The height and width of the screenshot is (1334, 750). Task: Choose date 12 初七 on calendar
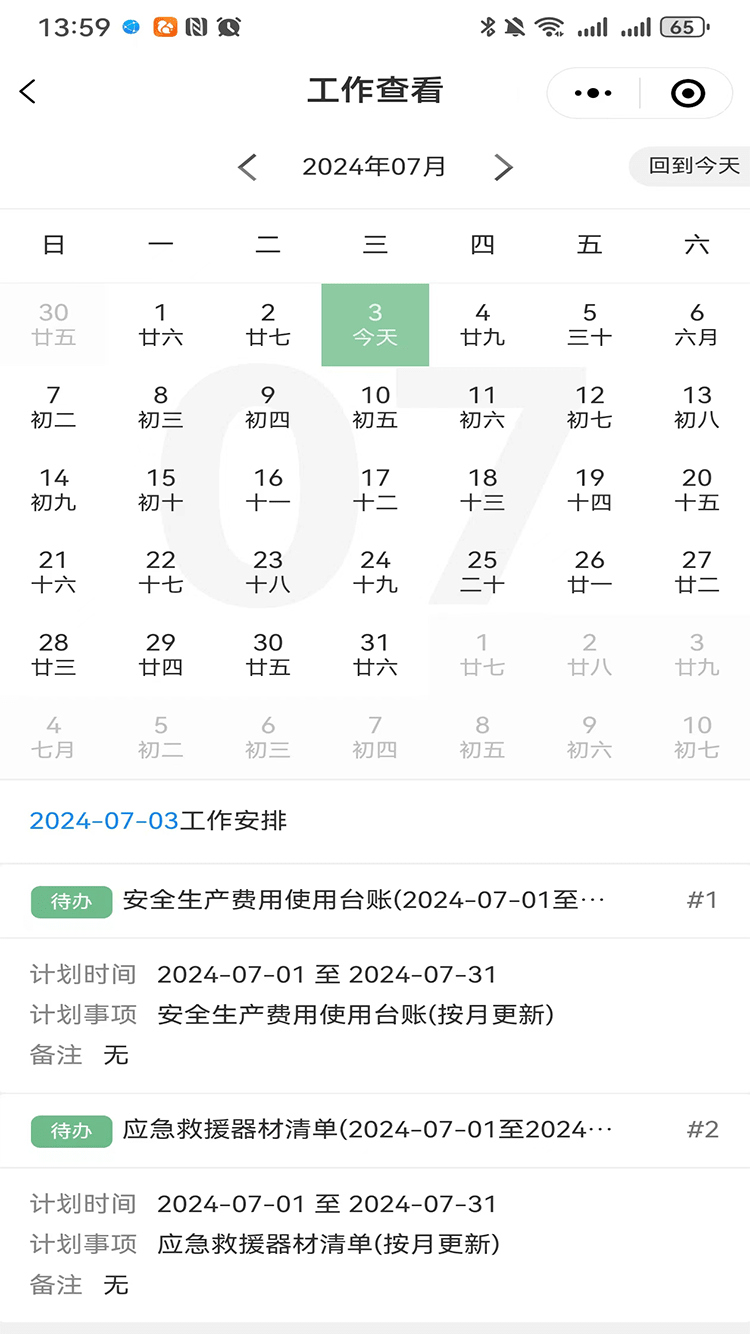pos(590,407)
